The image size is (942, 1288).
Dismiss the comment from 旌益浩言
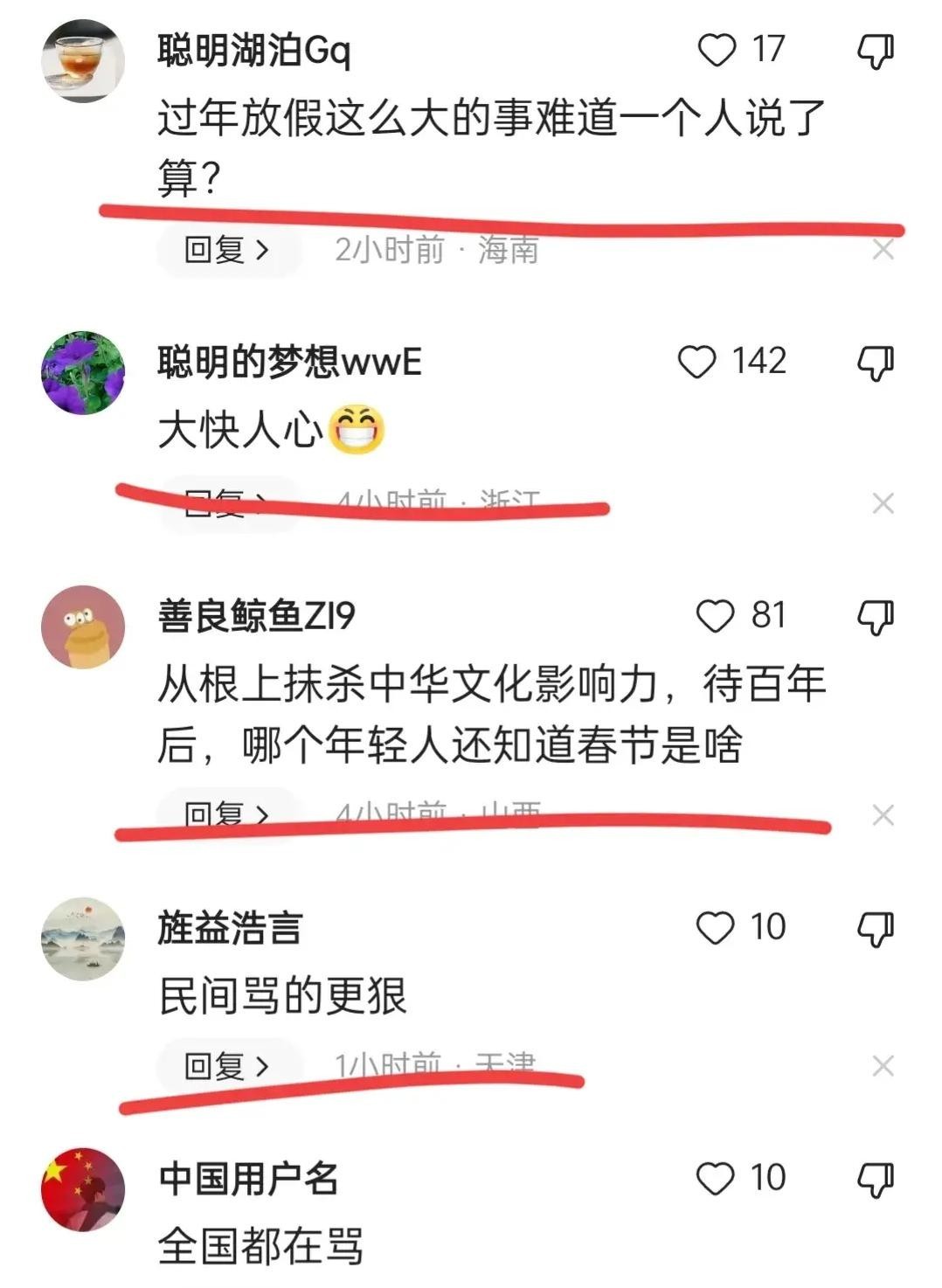pyautogui.click(x=883, y=1066)
